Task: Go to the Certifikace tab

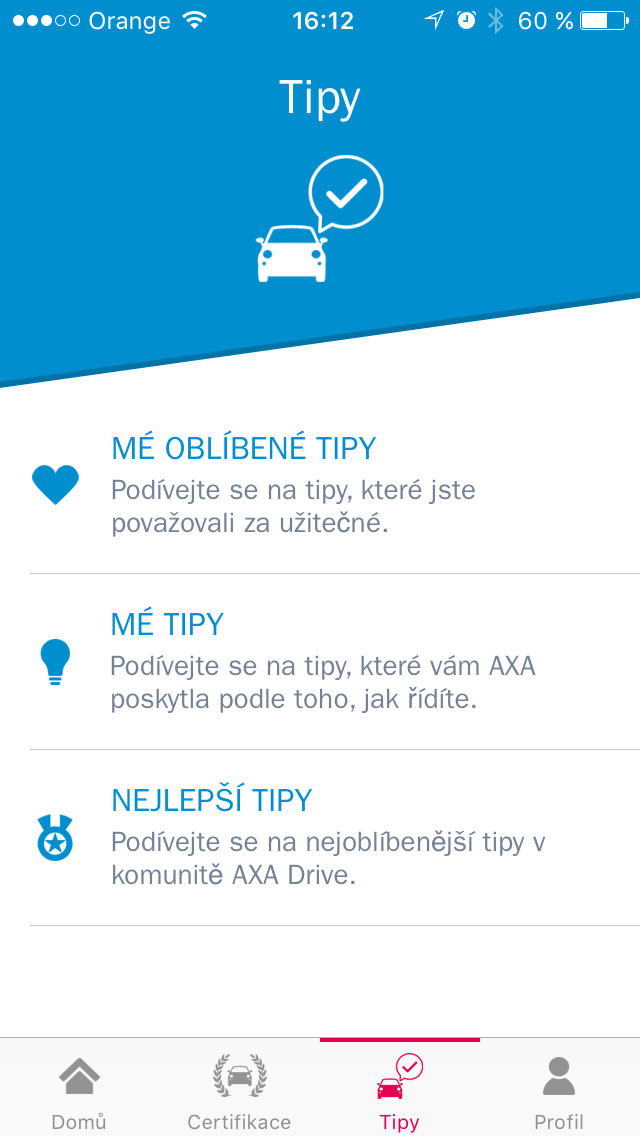Action: click(239, 1090)
